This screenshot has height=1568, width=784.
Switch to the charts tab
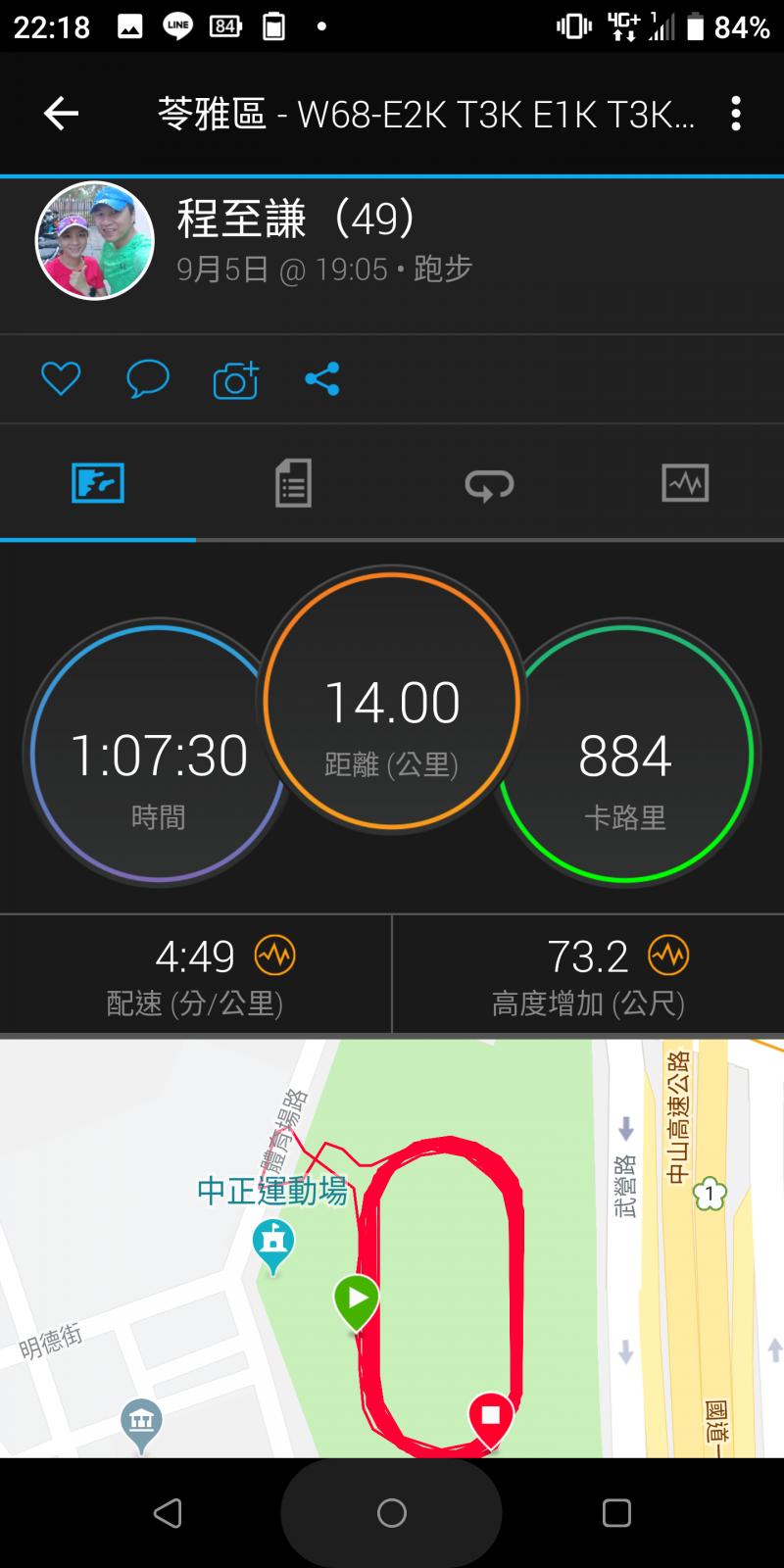click(x=685, y=484)
